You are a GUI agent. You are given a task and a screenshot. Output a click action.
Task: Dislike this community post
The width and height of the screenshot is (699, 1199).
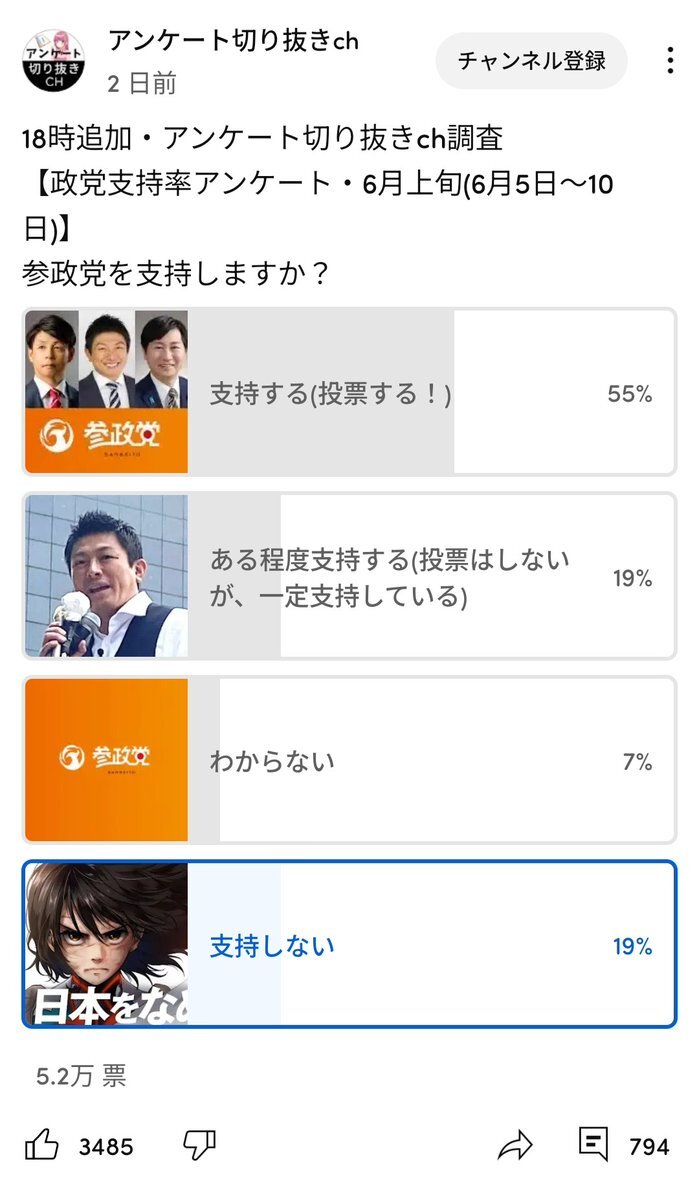(x=200, y=1145)
